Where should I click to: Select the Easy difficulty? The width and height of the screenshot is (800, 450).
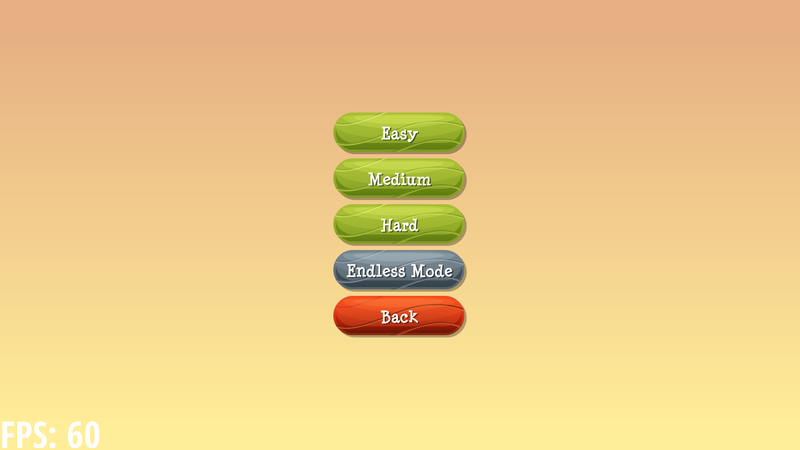tap(399, 133)
